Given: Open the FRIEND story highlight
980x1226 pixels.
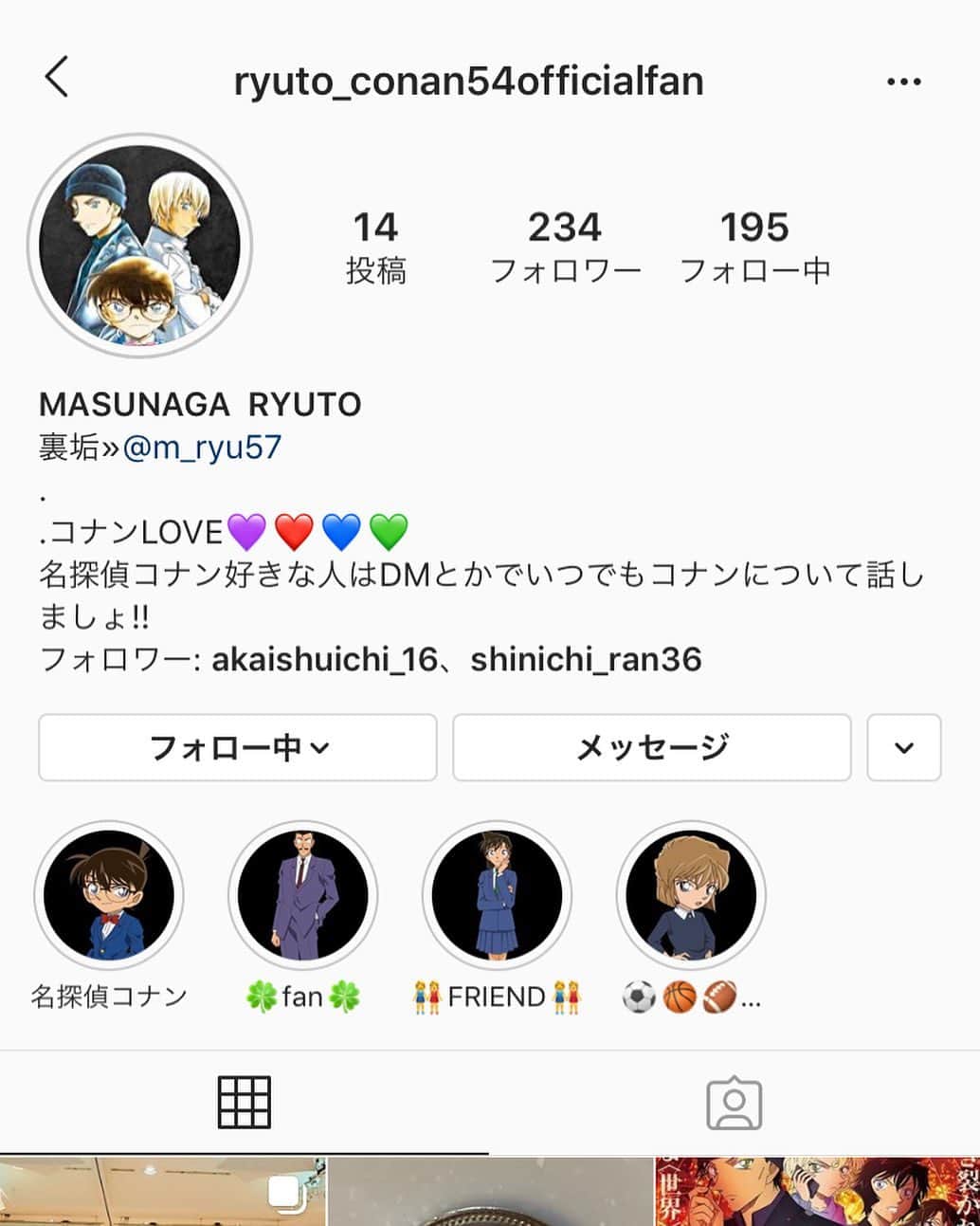Looking at the screenshot, I should pos(497,896).
